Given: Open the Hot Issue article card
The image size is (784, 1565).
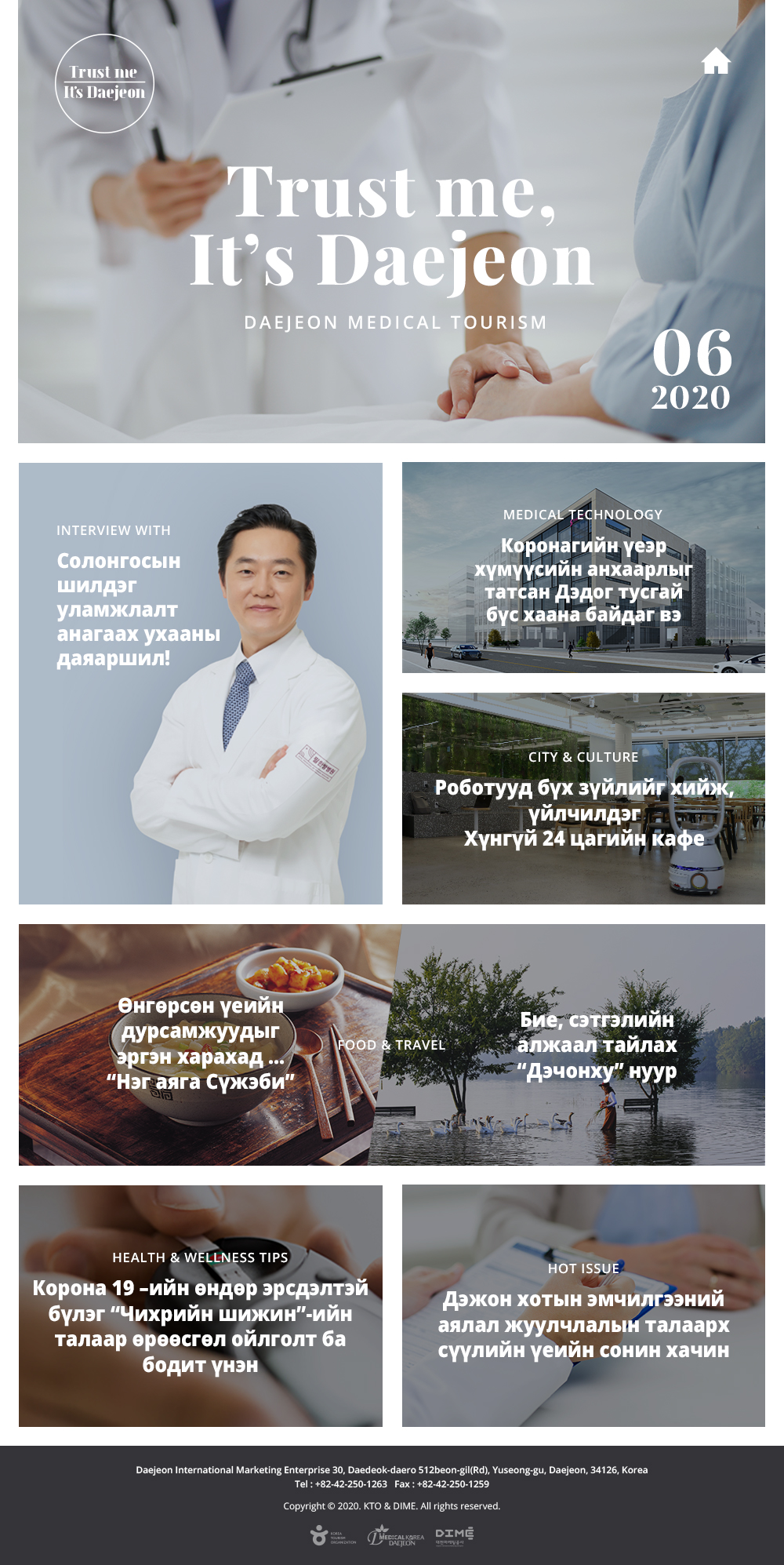Looking at the screenshot, I should tap(583, 1305).
